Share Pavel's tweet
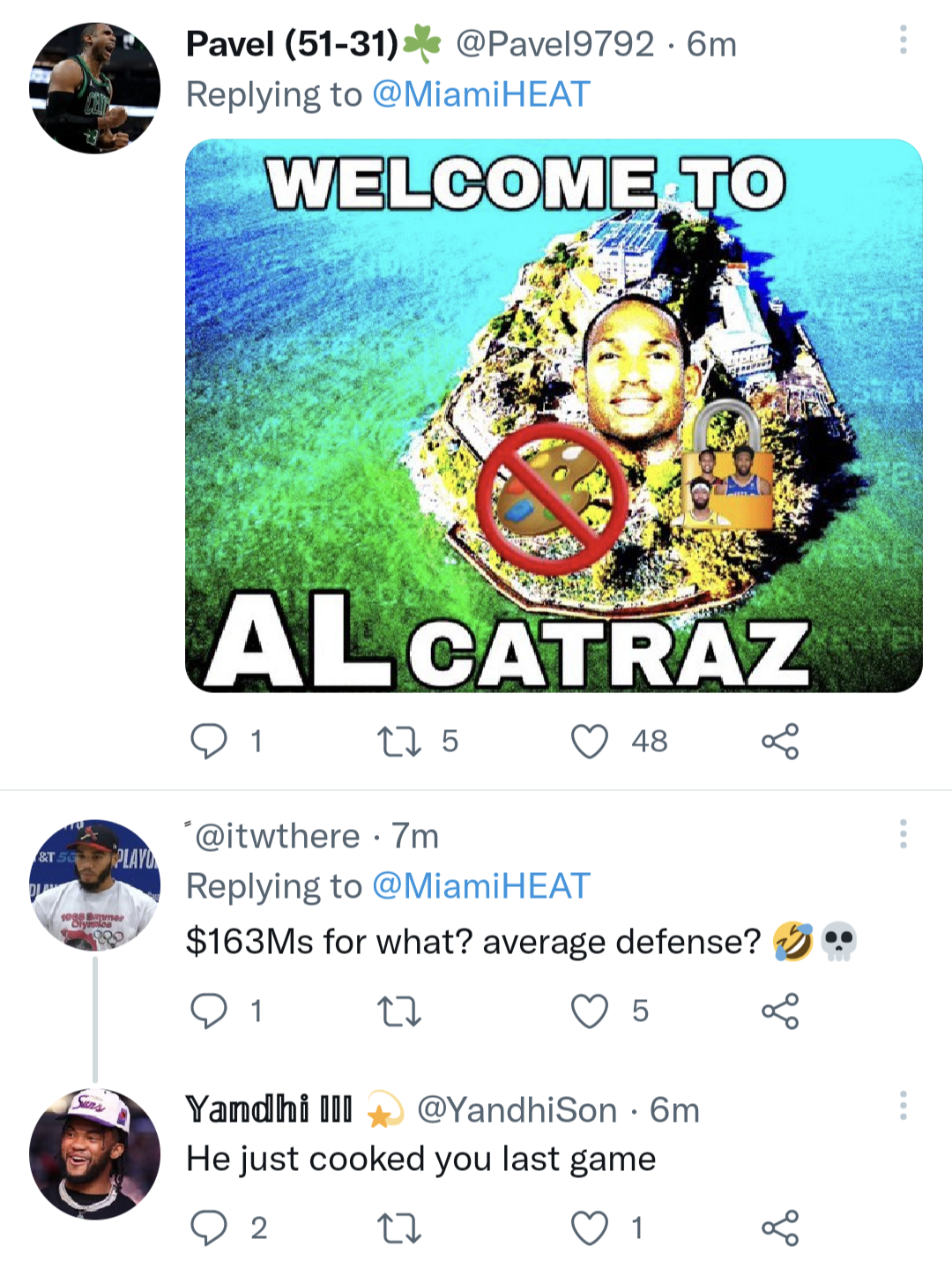The height and width of the screenshot is (1276, 952). 780,742
